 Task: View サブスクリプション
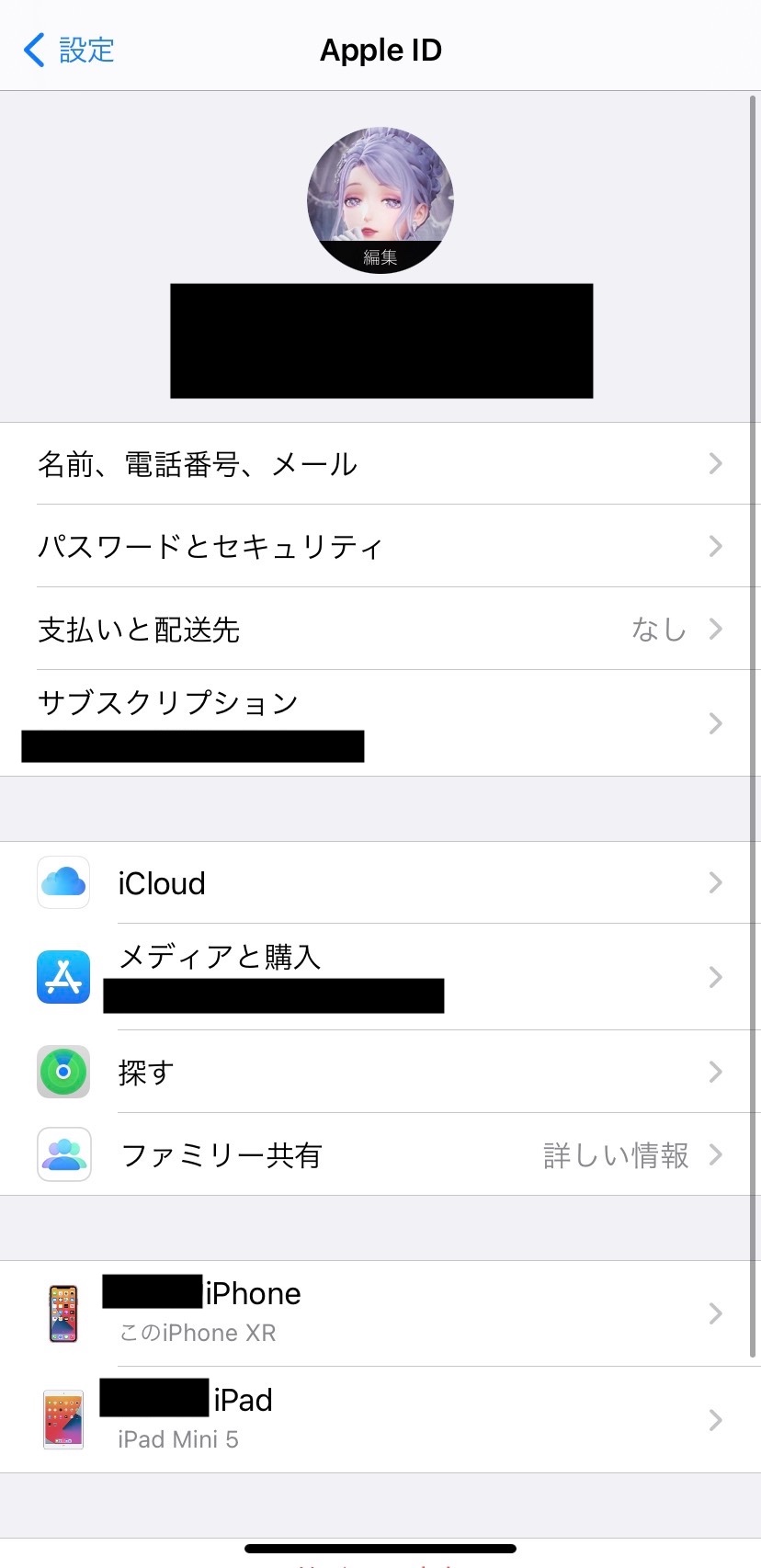[x=380, y=723]
